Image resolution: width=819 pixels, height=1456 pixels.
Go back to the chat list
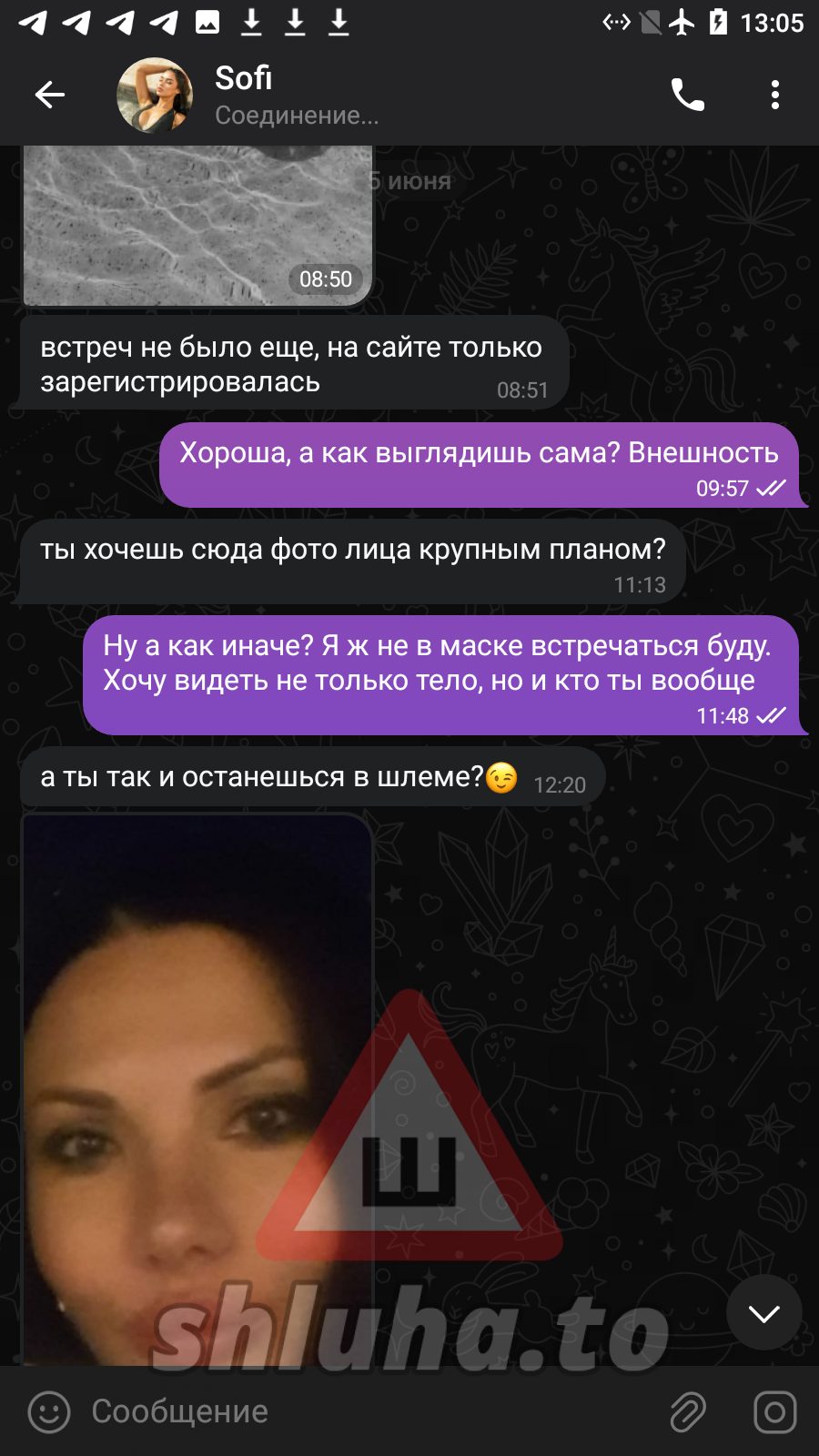(x=50, y=95)
